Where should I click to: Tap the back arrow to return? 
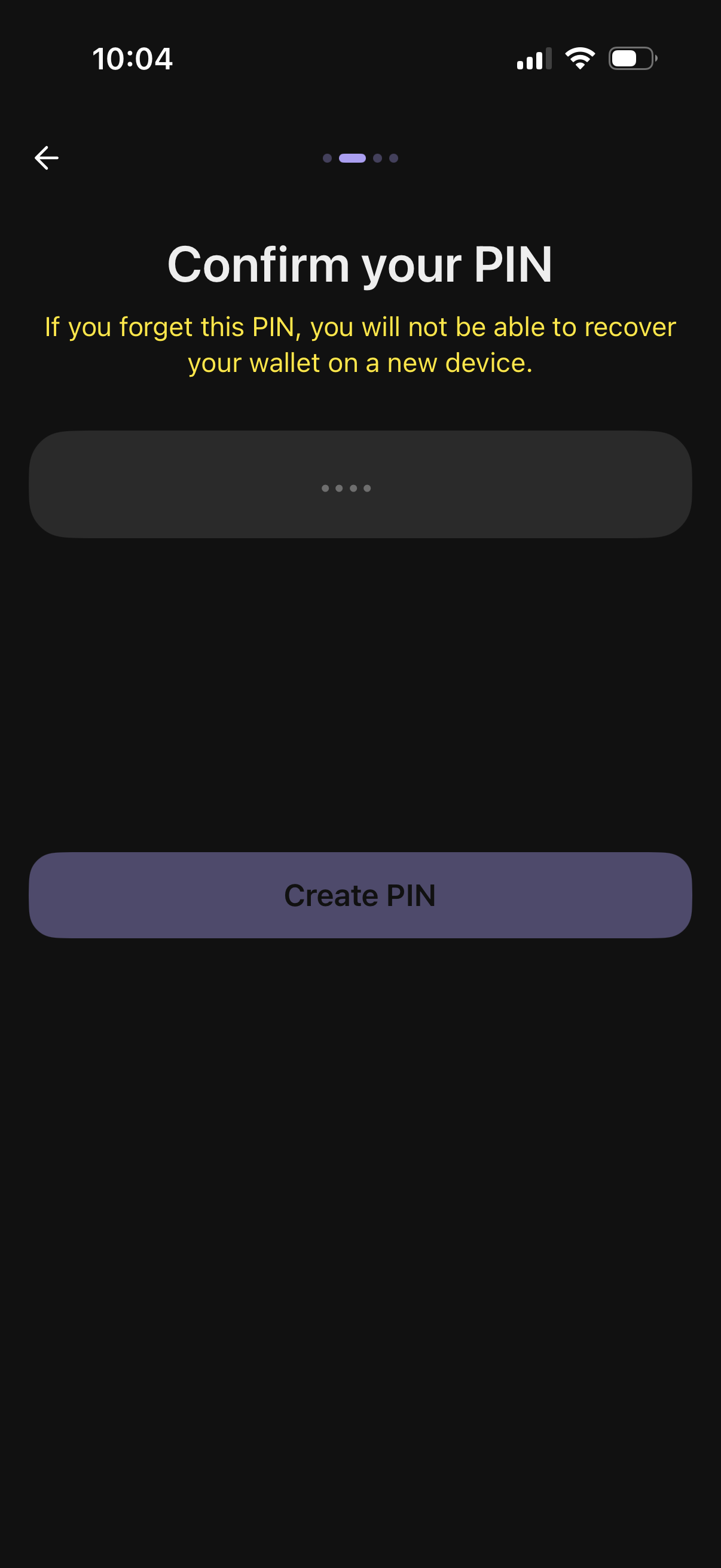pyautogui.click(x=45, y=158)
